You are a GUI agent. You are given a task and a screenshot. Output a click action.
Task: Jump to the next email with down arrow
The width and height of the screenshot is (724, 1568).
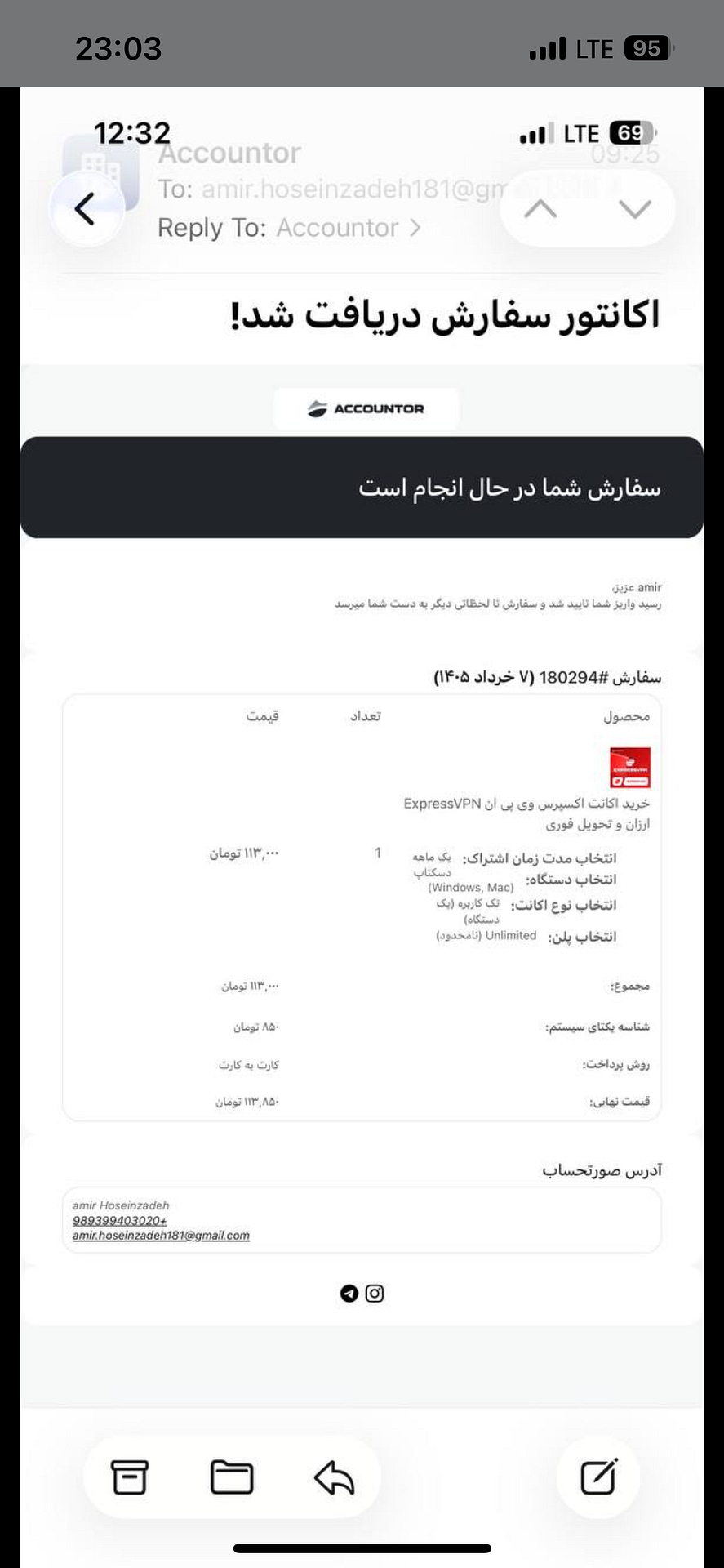(x=634, y=209)
